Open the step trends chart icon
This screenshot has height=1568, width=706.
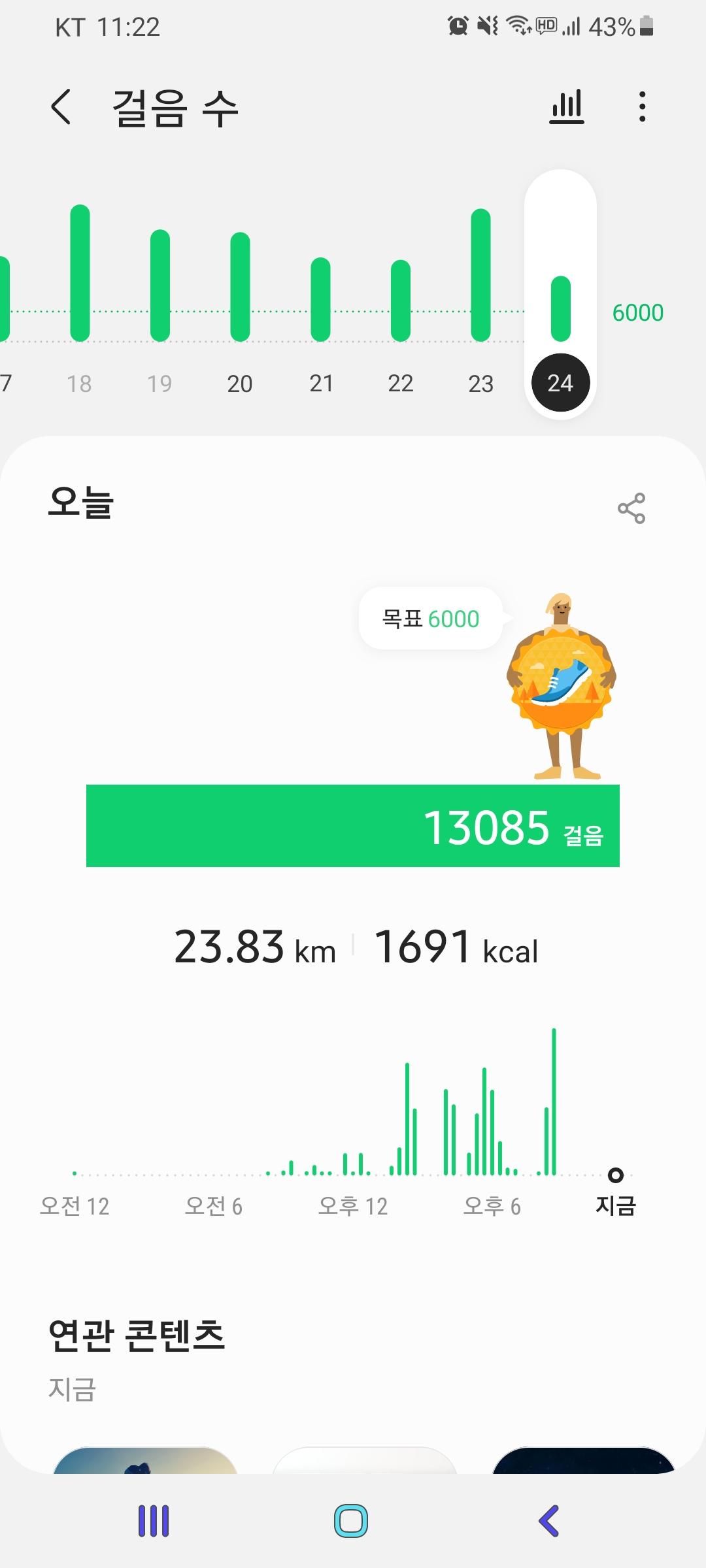pyautogui.click(x=566, y=106)
